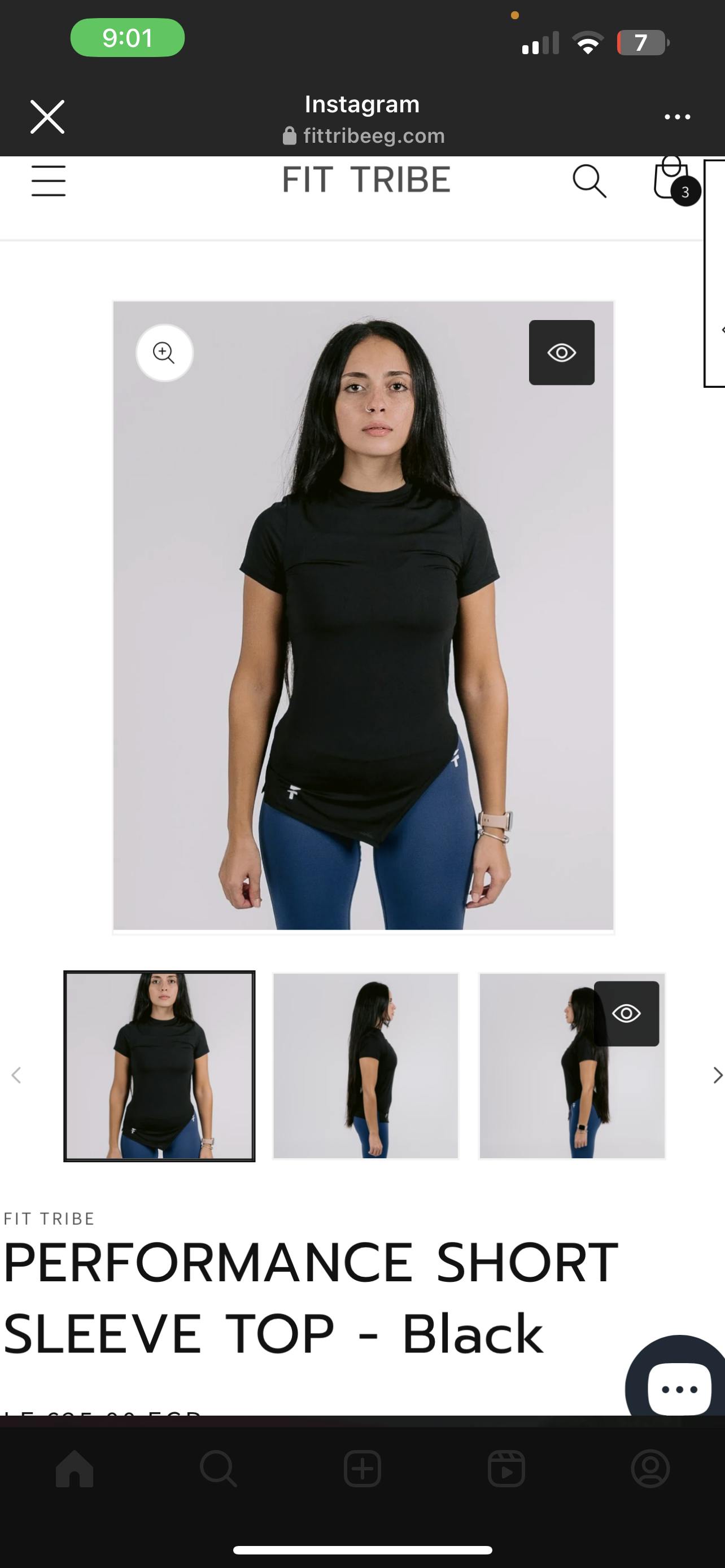Show next product thumbnails
The image size is (725, 1568).
point(717,1076)
